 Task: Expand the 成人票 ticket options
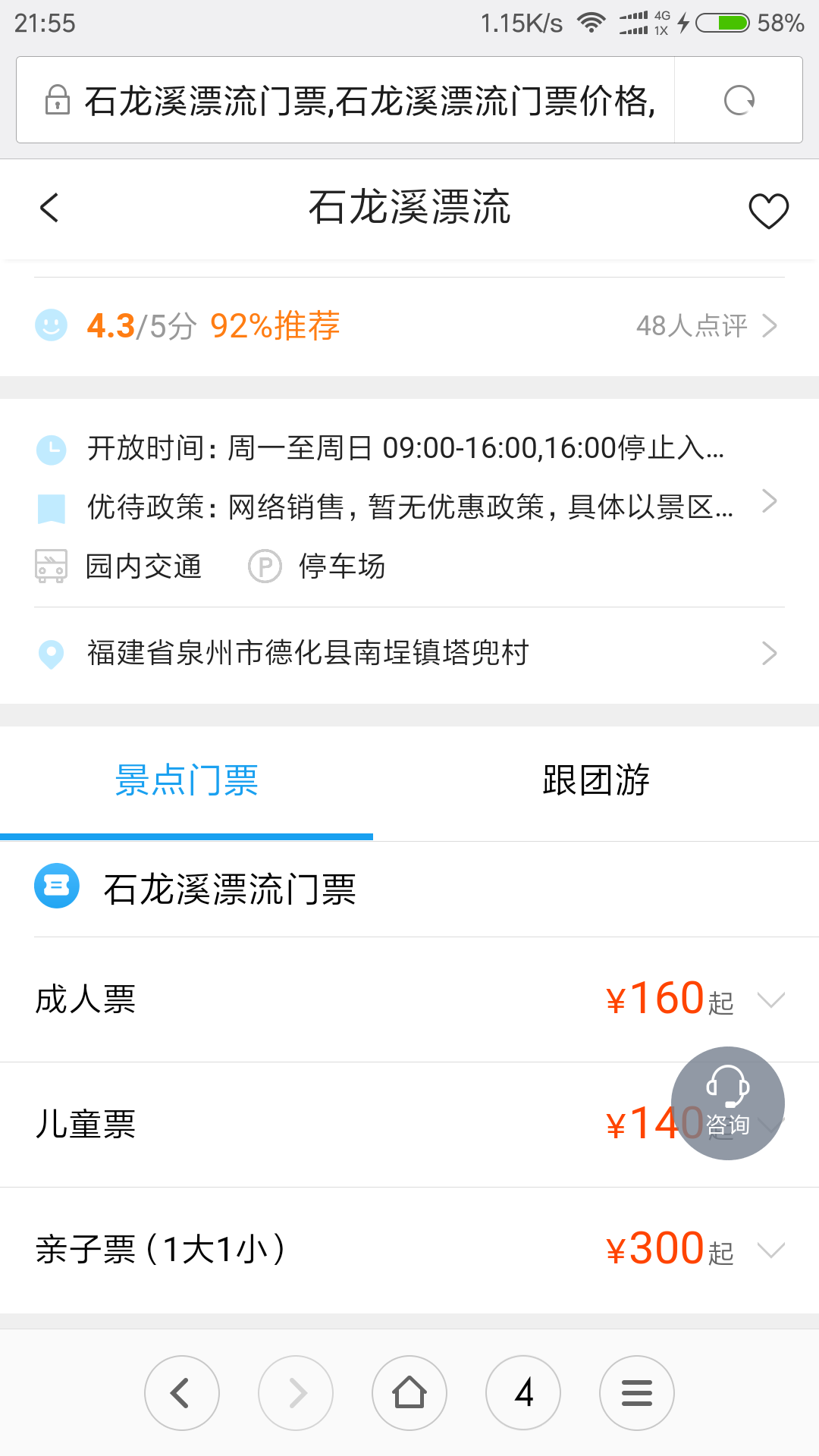click(409, 999)
